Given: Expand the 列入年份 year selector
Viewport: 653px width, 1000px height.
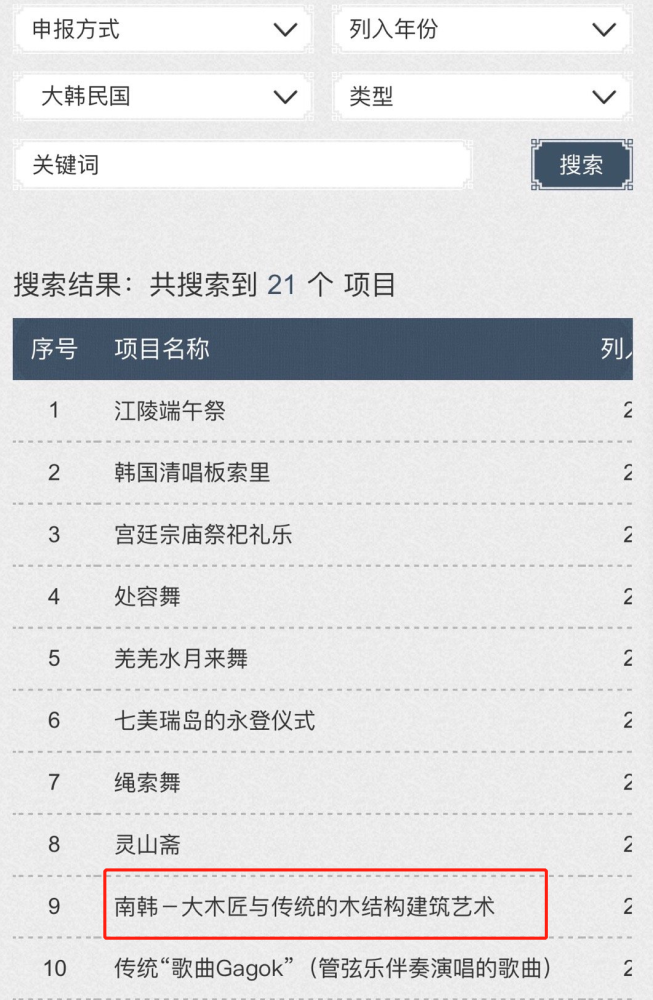Looking at the screenshot, I should (x=481, y=30).
